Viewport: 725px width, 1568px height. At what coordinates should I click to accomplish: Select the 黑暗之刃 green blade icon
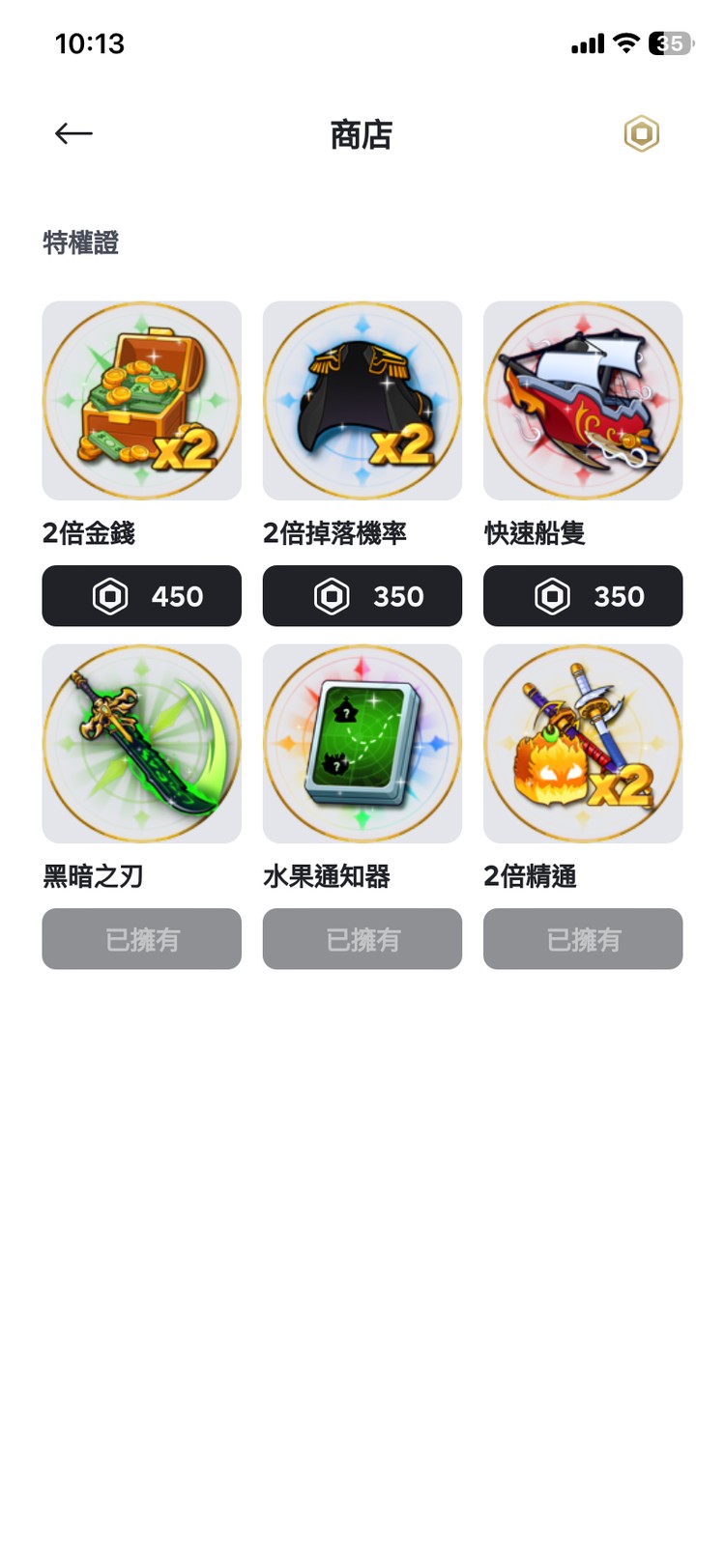141,744
